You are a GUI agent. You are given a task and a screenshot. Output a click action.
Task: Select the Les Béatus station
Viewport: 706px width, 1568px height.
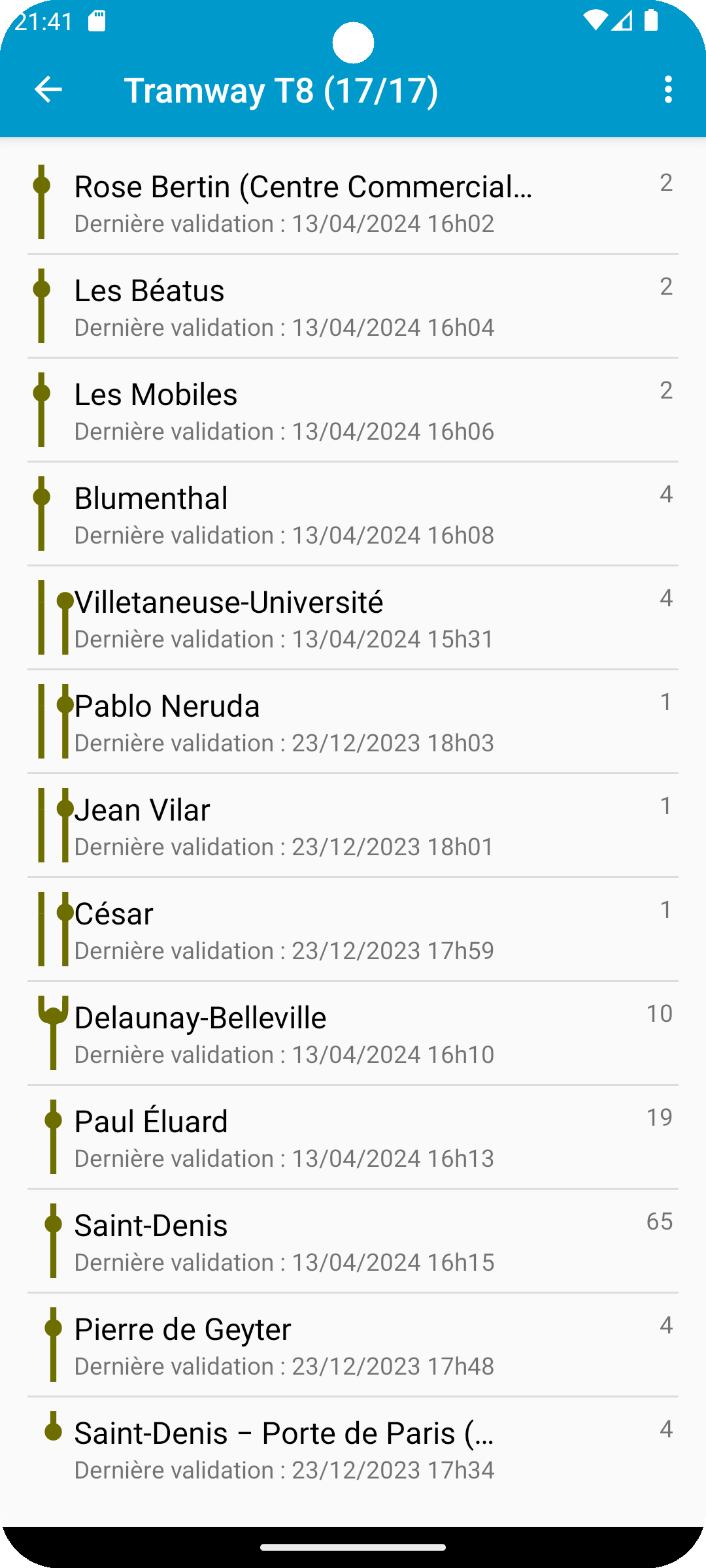[353, 306]
